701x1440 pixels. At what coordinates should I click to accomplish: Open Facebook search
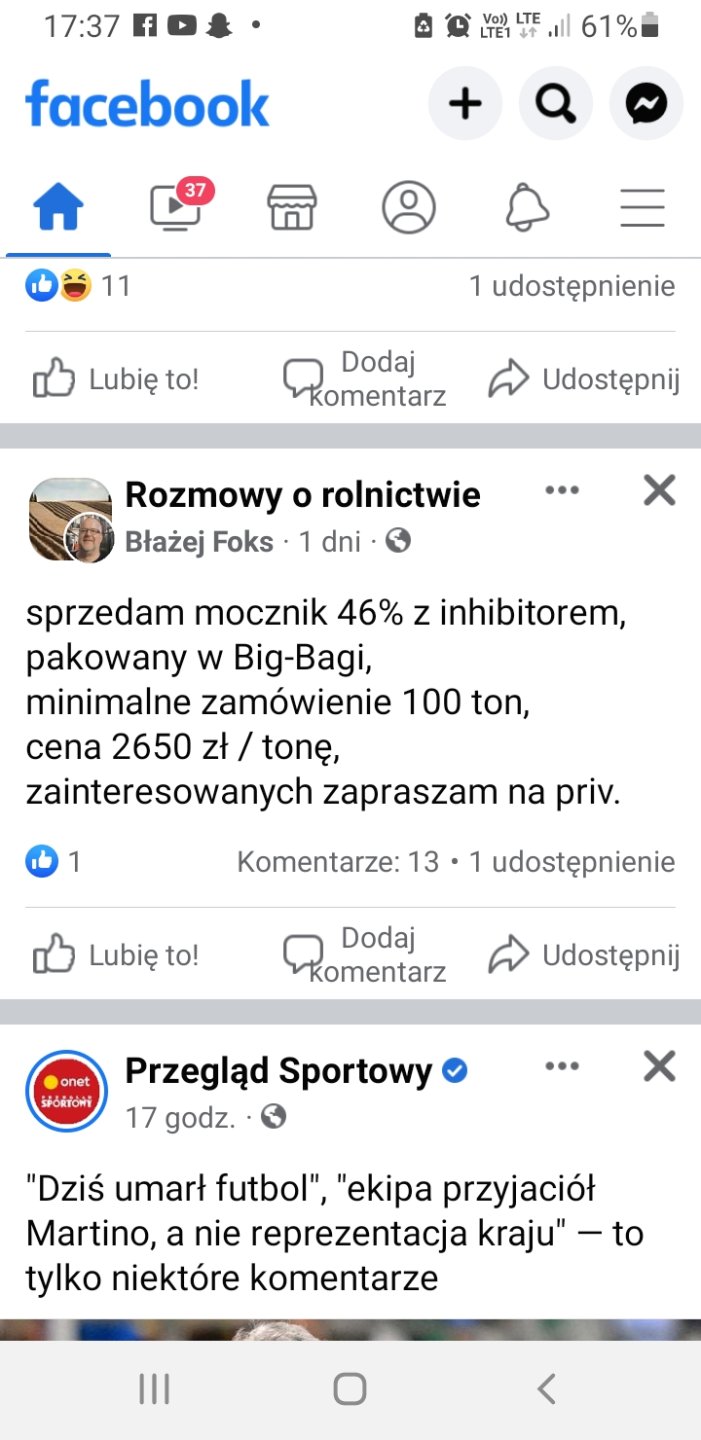[556, 103]
